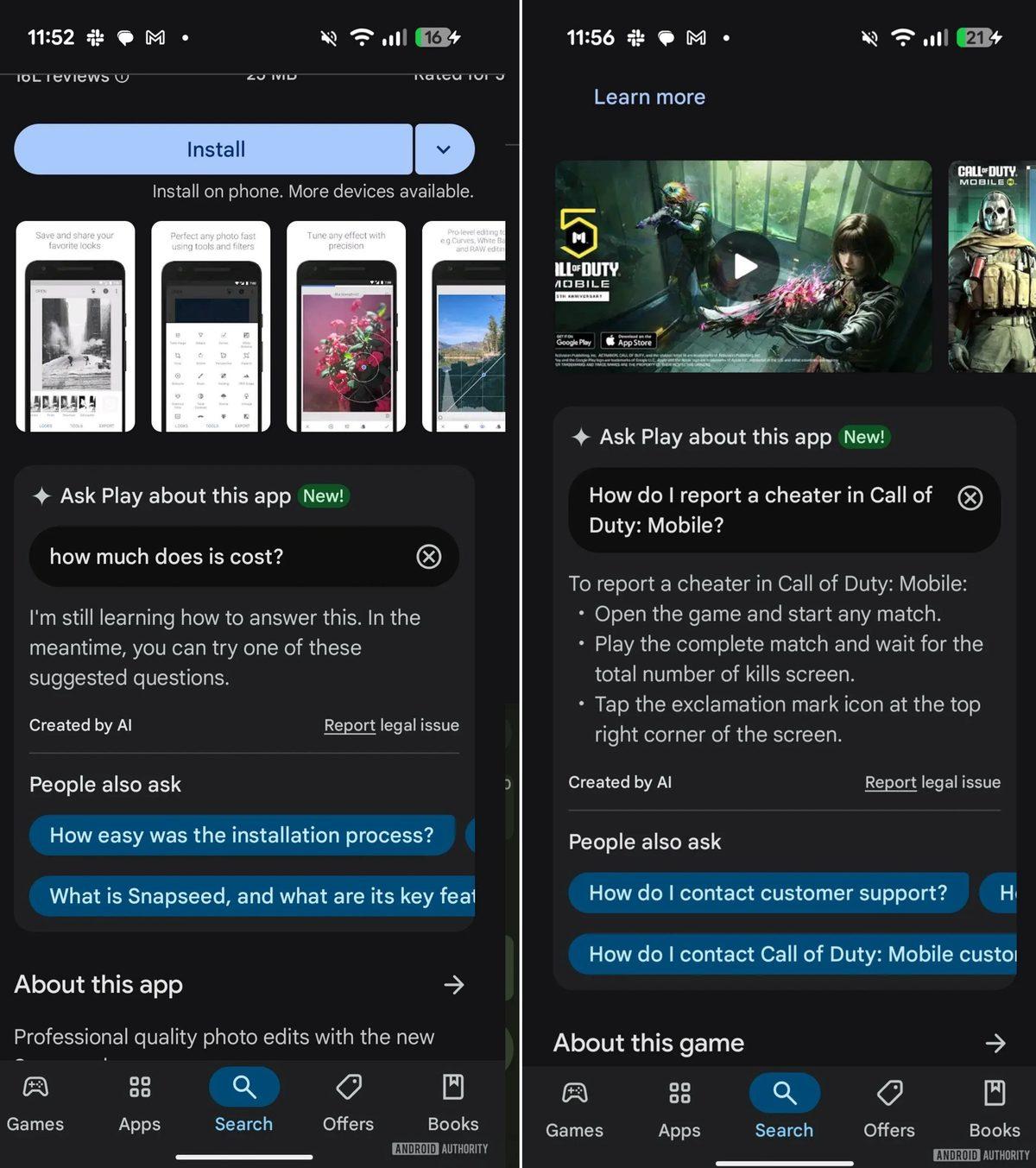Open the About this game arrow
The image size is (1036, 1168).
(x=995, y=1044)
